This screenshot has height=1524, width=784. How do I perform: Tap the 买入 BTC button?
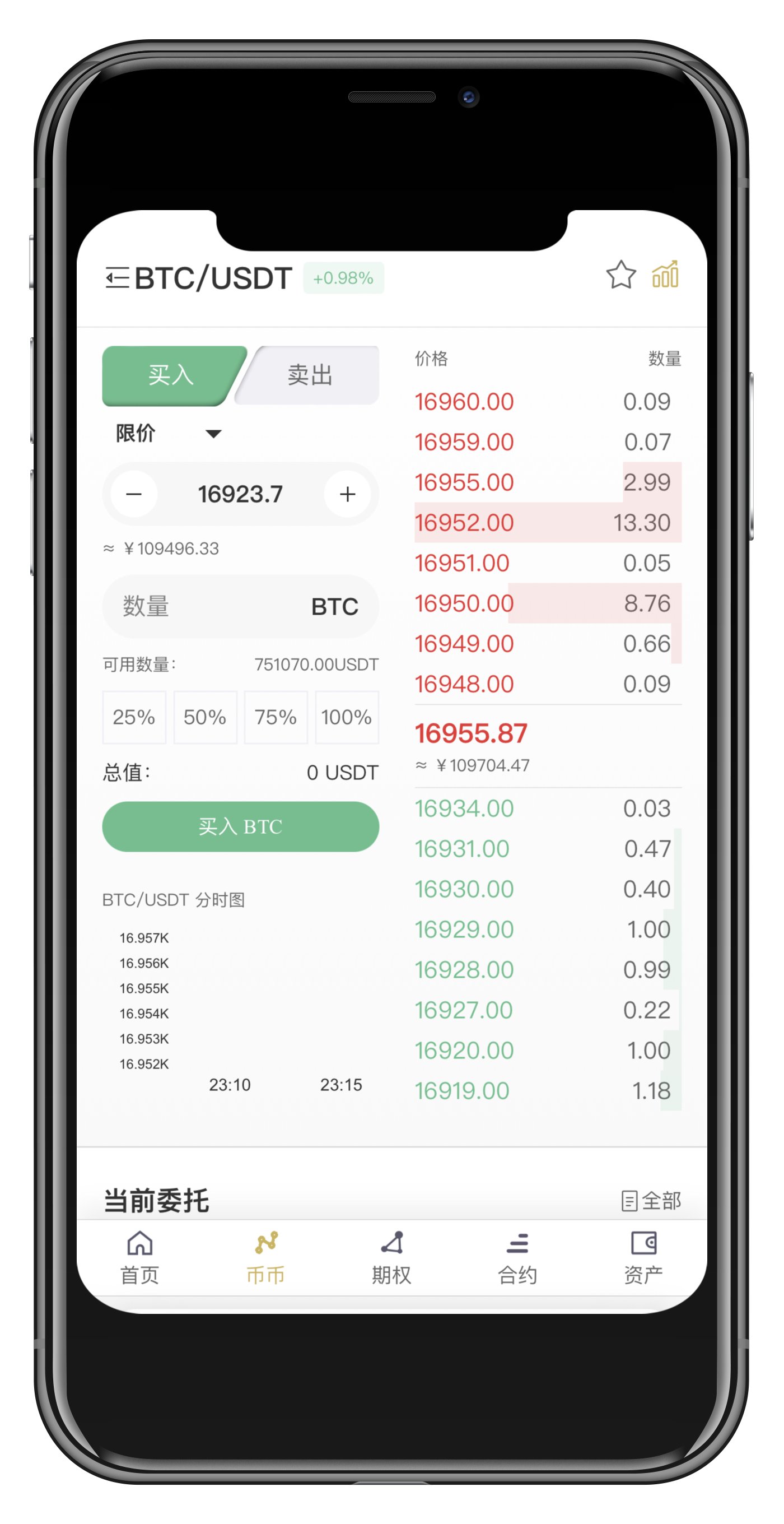pos(241,826)
